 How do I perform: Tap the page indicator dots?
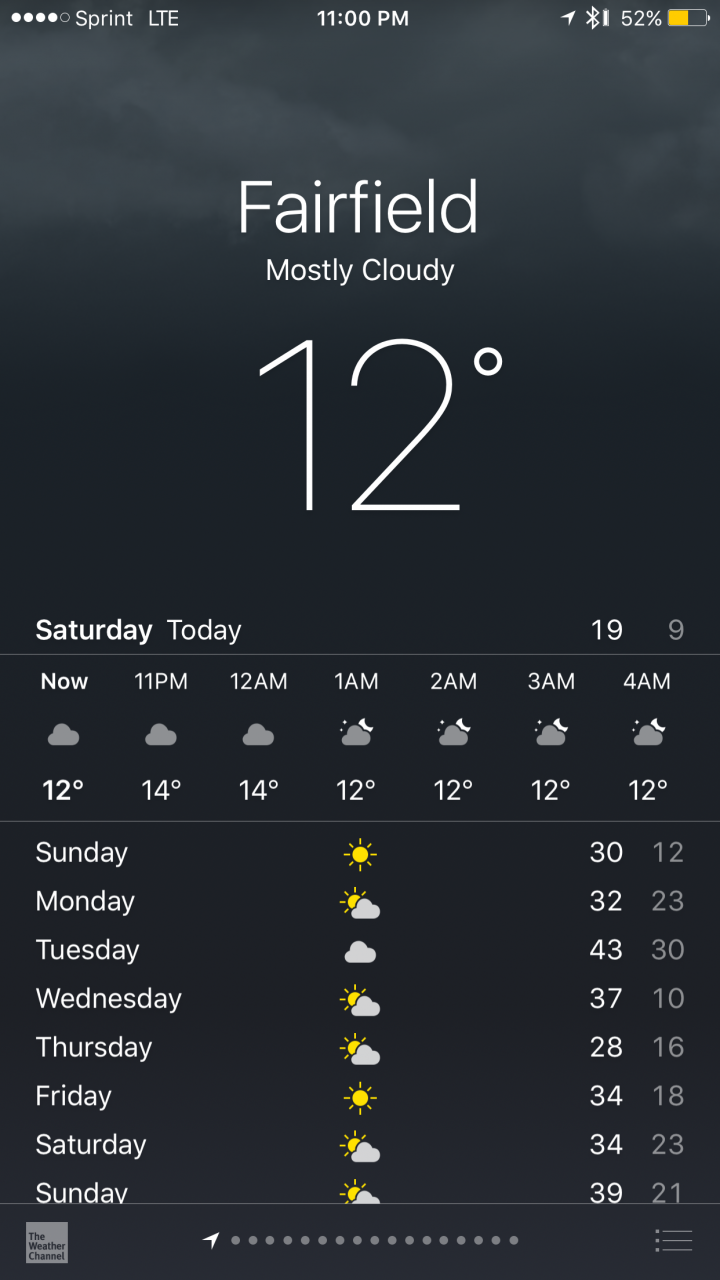pos(374,1241)
